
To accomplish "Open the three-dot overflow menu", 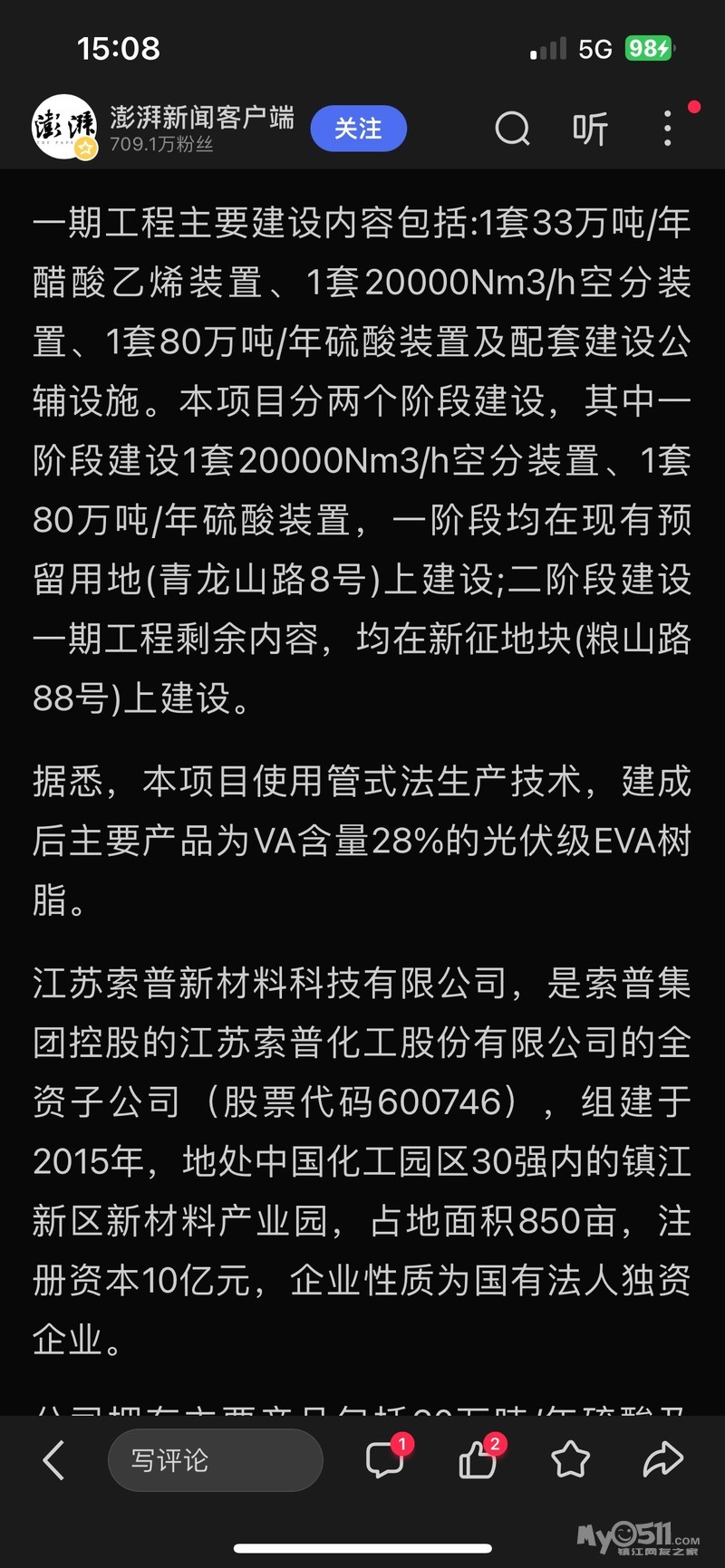I will (668, 129).
